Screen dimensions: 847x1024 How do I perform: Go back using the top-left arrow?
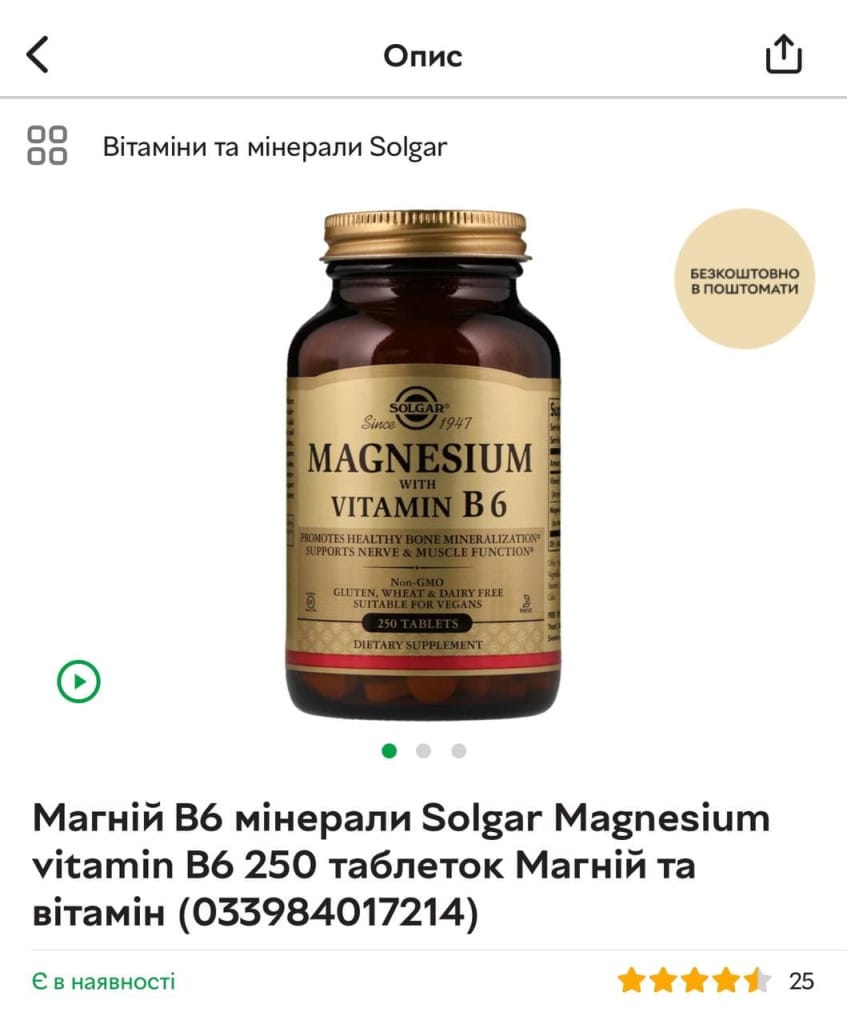(37, 55)
